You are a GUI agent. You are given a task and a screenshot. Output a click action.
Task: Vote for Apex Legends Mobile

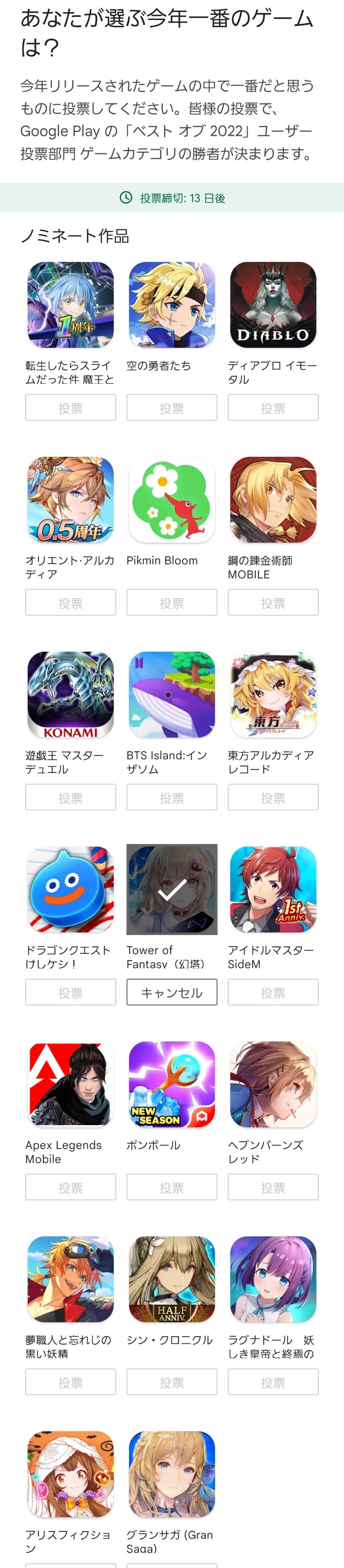70,1187
